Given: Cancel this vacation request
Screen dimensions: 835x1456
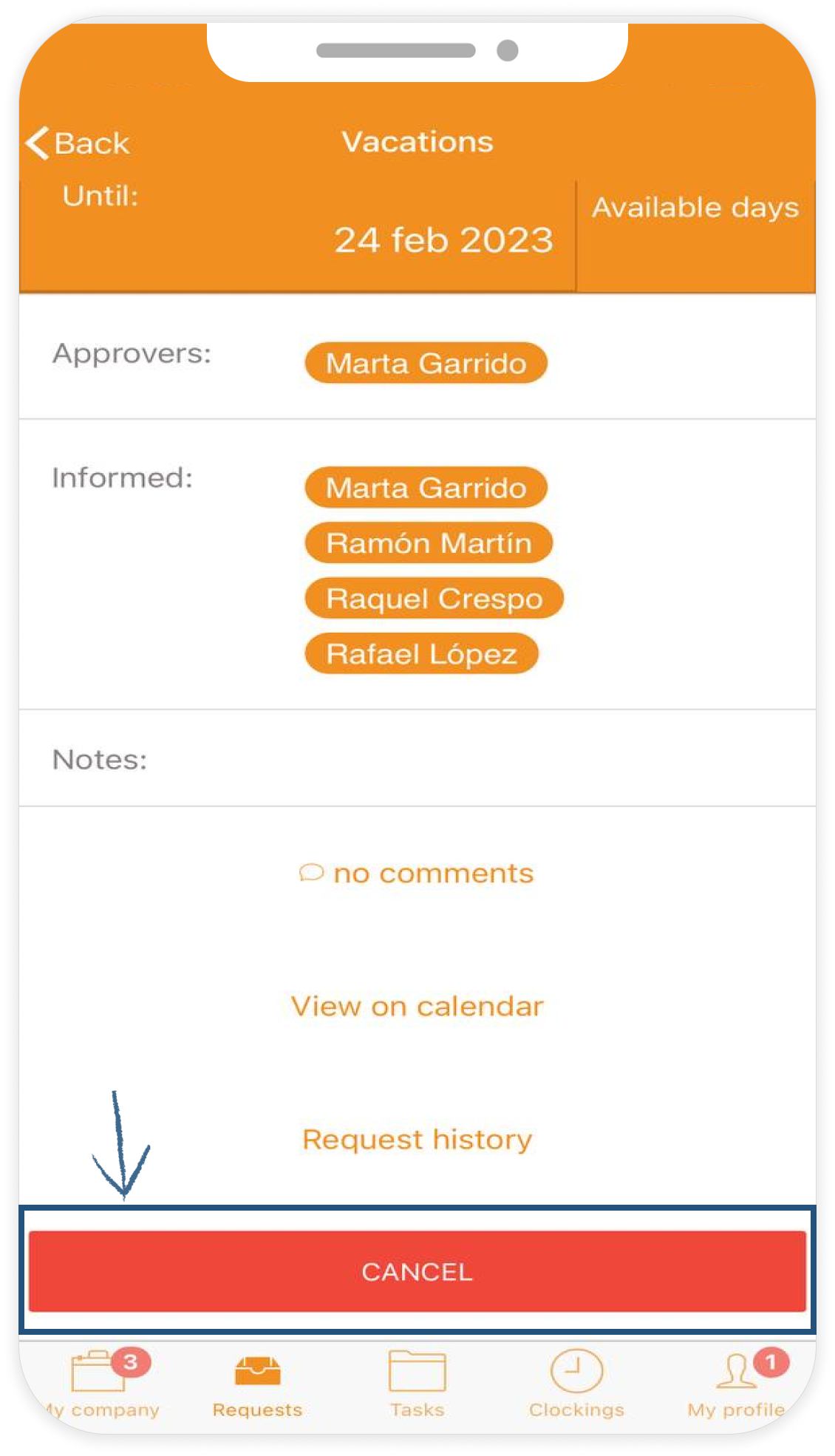Looking at the screenshot, I should click(x=417, y=1271).
